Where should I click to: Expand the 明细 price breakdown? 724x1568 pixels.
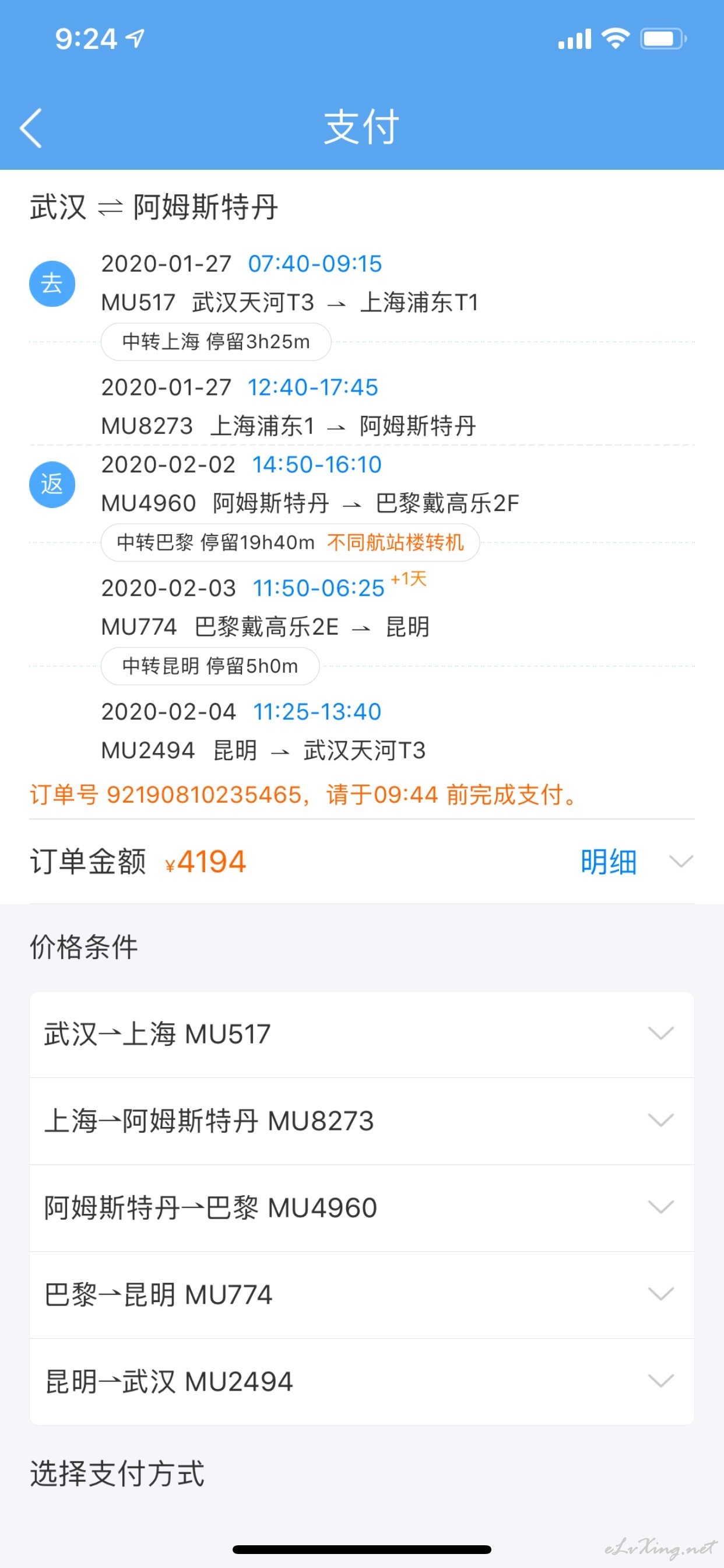[x=637, y=862]
